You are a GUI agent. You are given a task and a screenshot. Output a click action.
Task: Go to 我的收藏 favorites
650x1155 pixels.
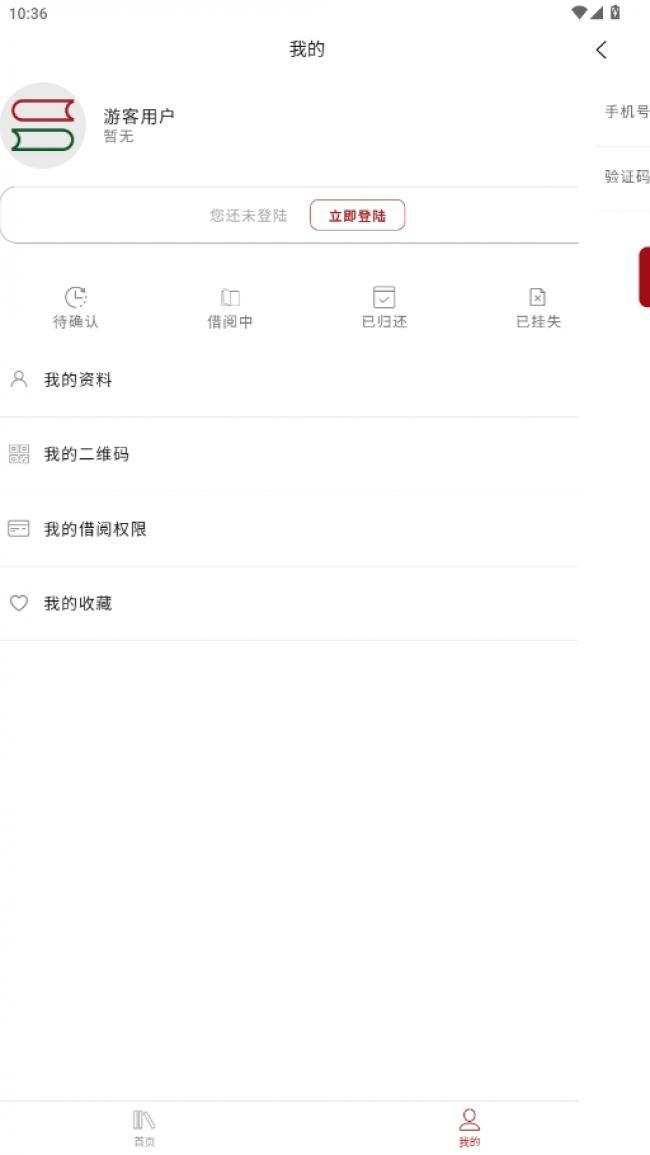pyautogui.click(x=289, y=603)
